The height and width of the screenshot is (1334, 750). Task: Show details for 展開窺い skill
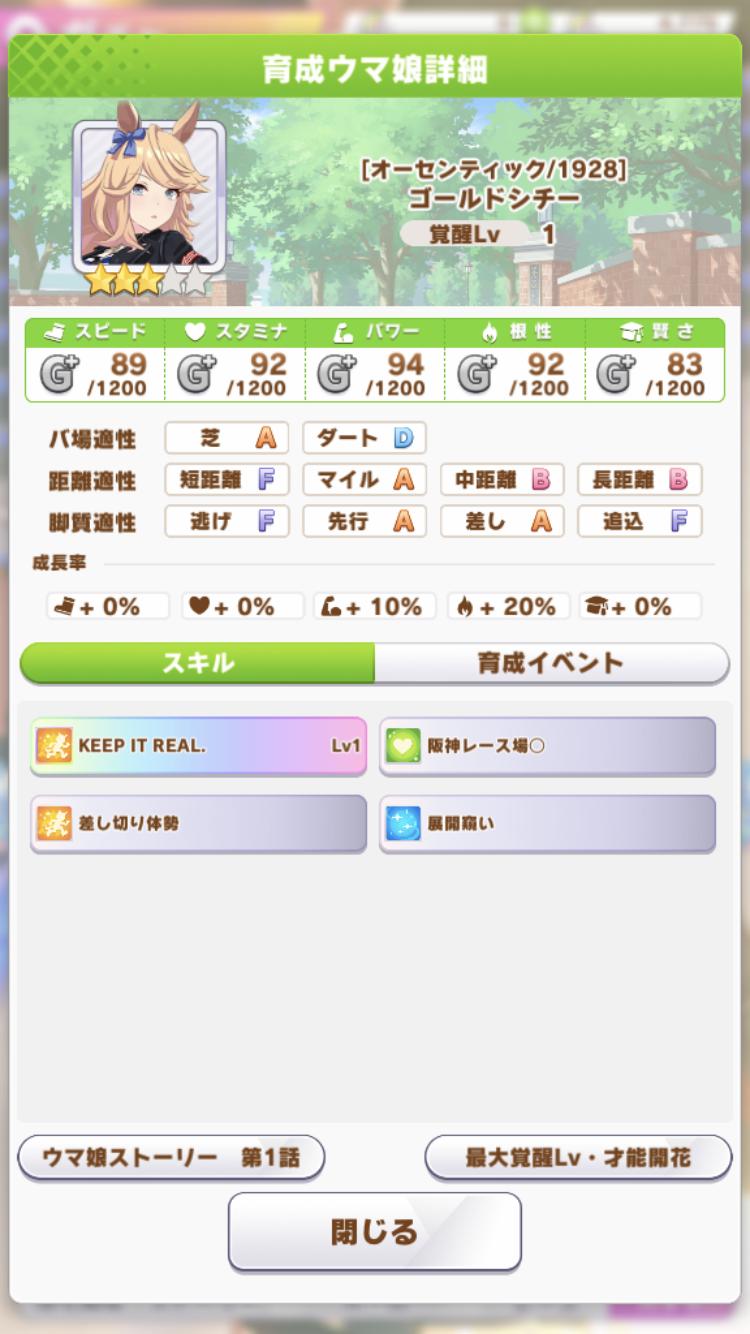pos(547,824)
